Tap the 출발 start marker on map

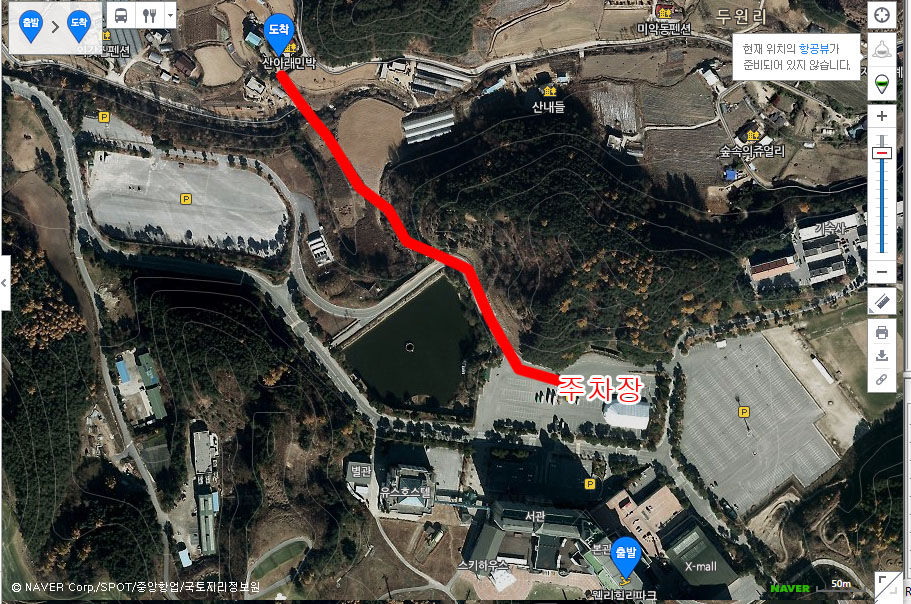pos(625,555)
